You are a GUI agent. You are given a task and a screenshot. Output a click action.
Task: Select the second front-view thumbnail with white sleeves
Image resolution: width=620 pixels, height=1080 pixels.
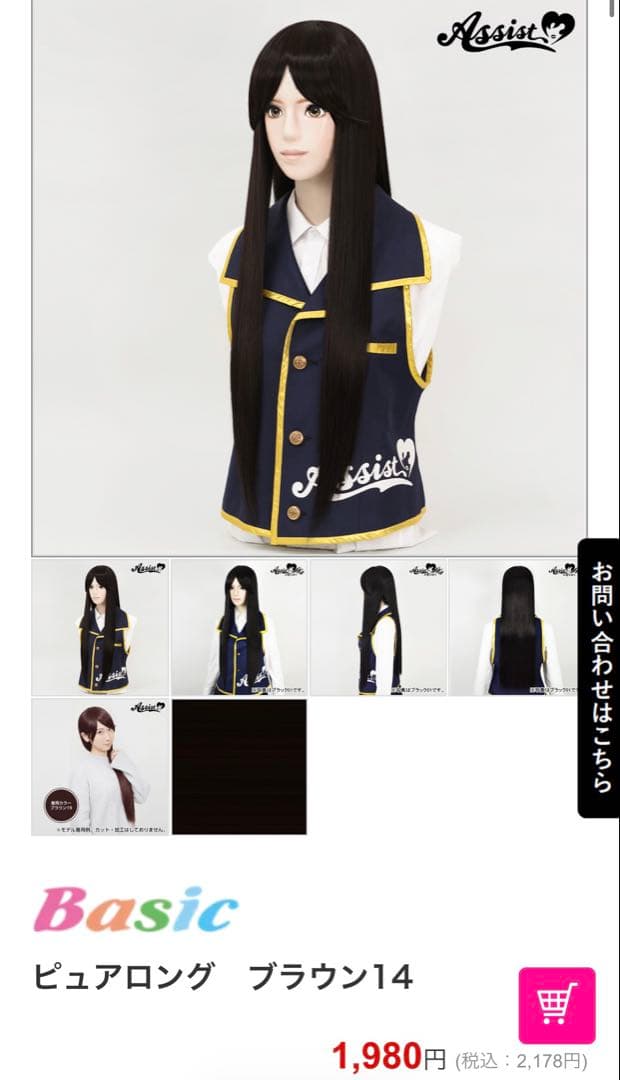(x=239, y=628)
